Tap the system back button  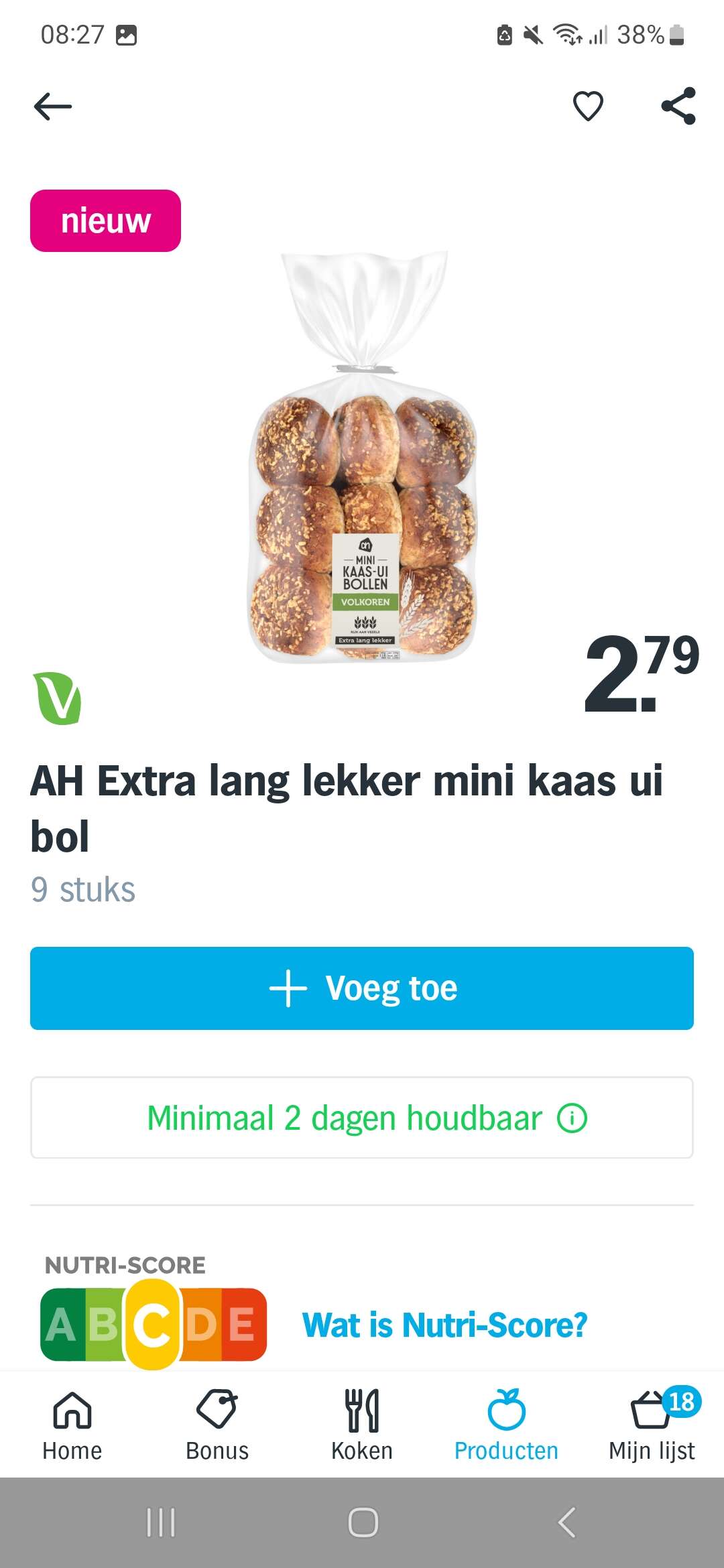pyautogui.click(x=566, y=1522)
